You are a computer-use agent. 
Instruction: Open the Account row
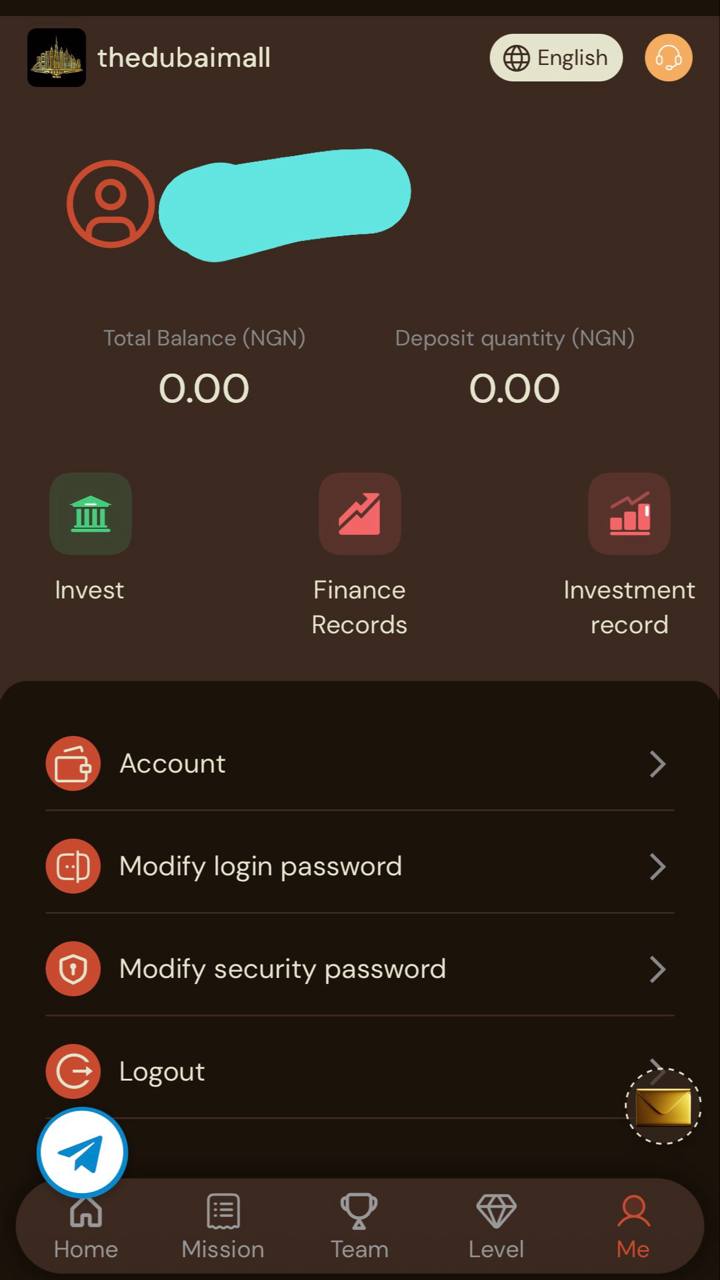[359, 764]
